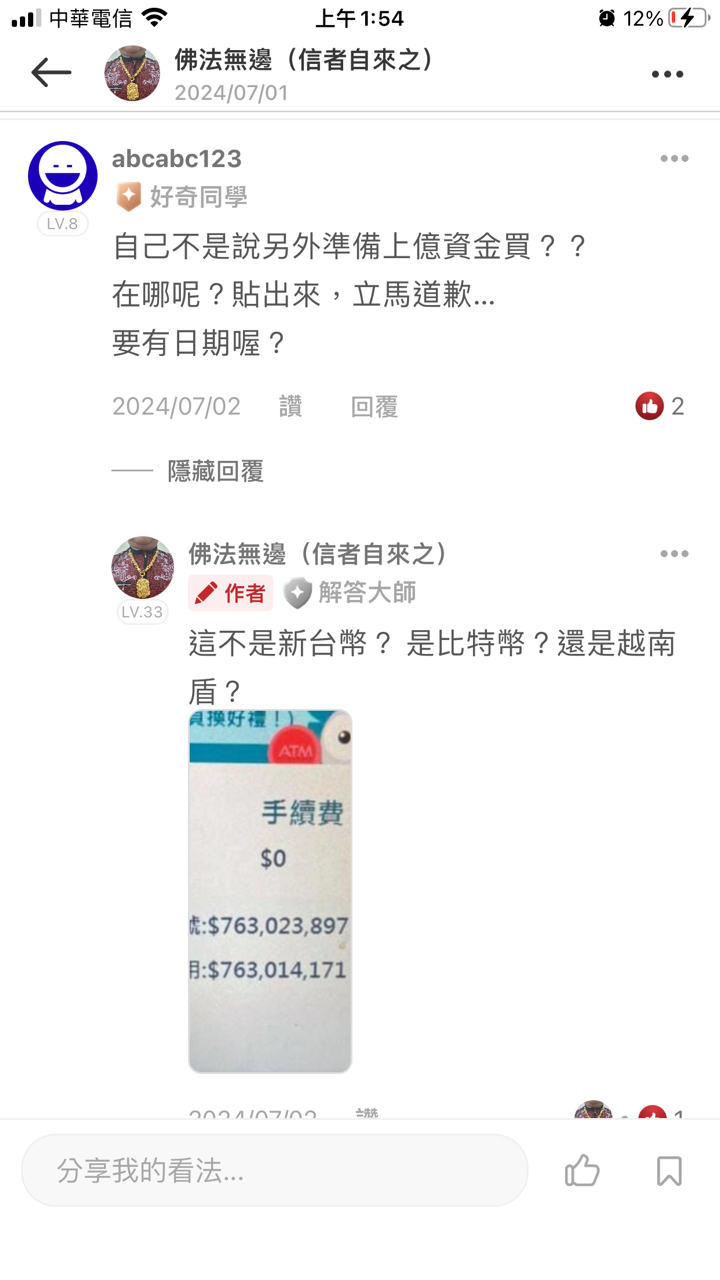Viewport: 720px width, 1280px height.
Task: Open 佛法無邊's avatar beside the reply
Action: pyautogui.click(x=142, y=568)
